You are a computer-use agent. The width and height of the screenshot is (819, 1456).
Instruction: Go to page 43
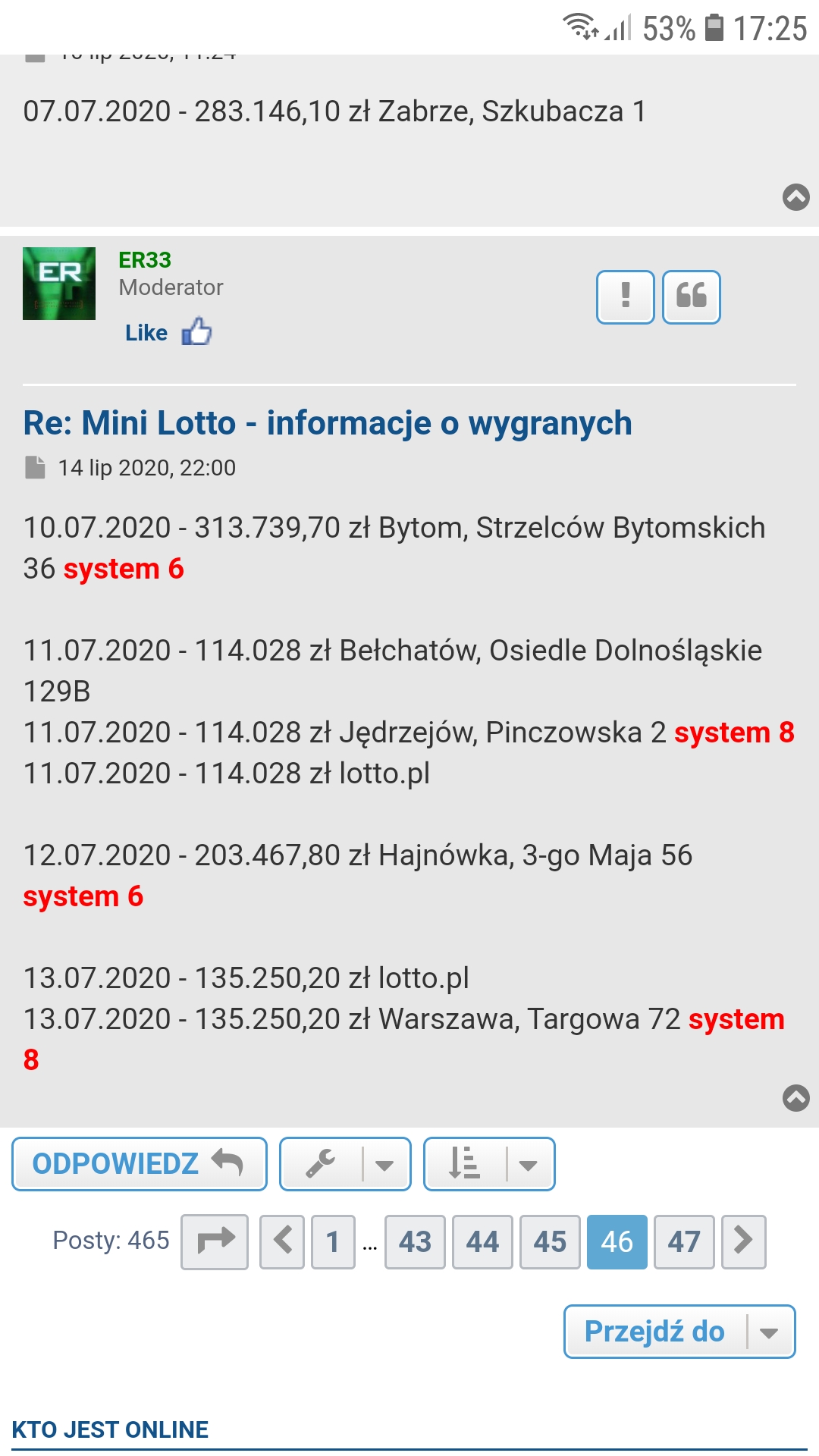(415, 1241)
